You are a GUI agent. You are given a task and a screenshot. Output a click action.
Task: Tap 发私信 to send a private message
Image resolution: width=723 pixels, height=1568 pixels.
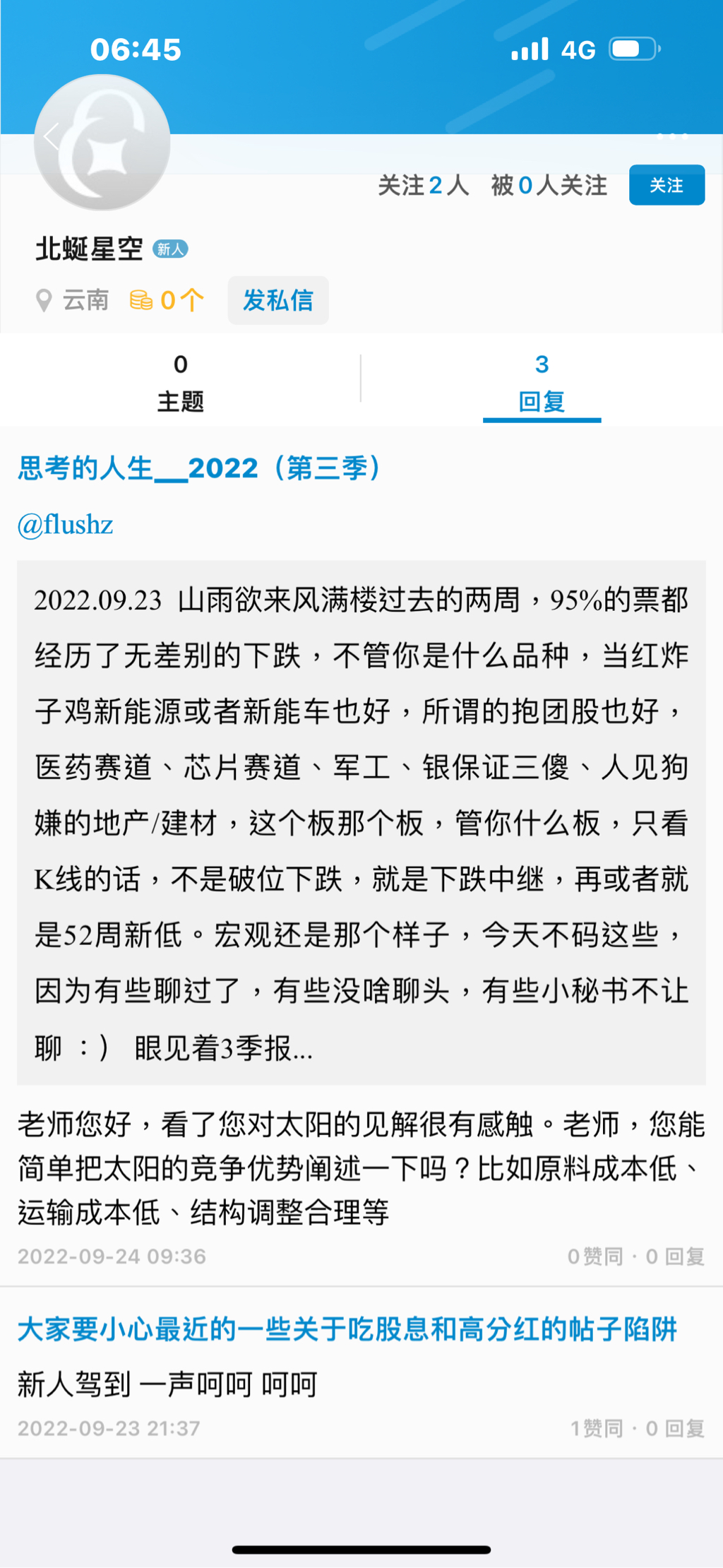click(277, 300)
